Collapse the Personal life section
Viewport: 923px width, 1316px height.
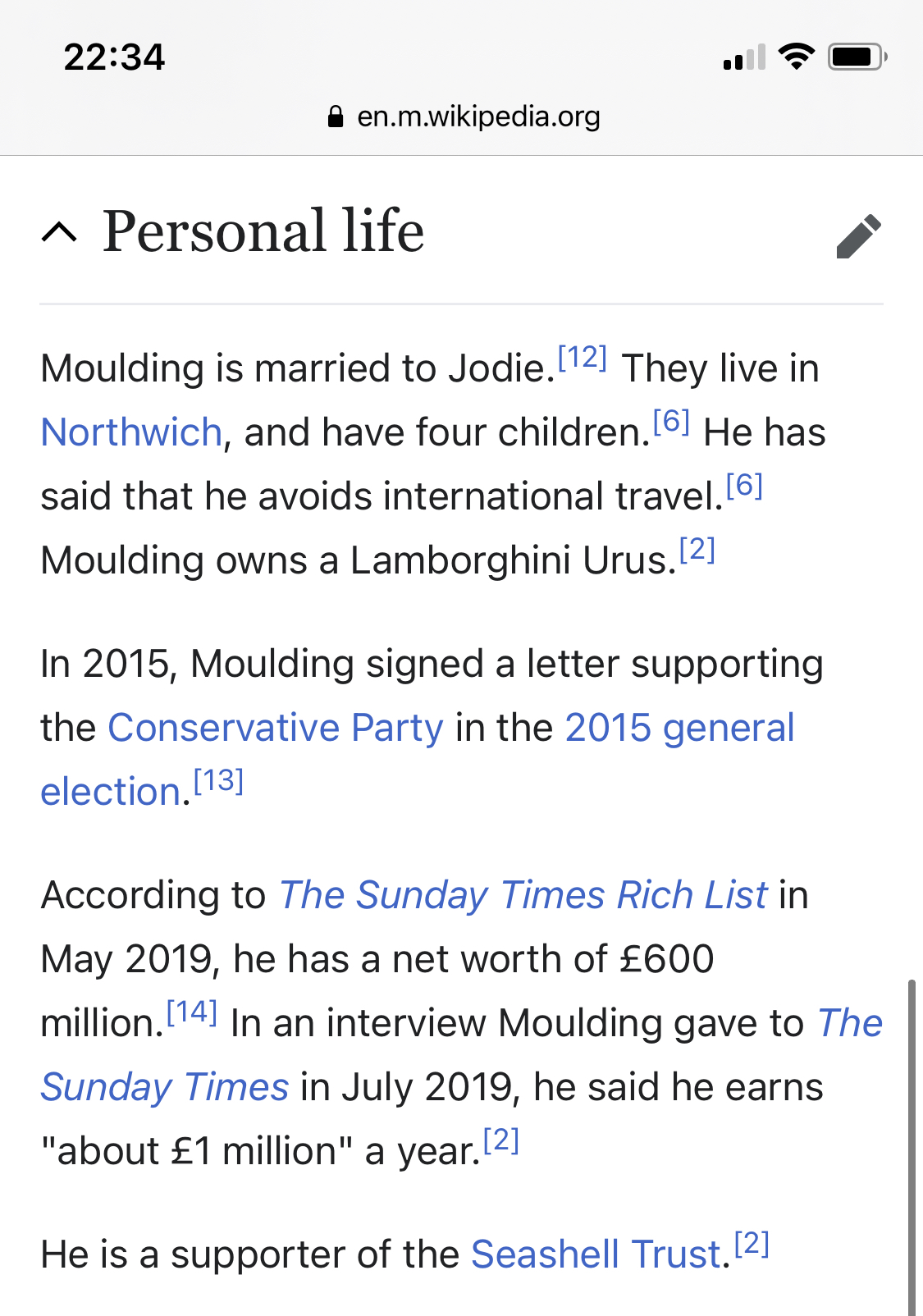(x=59, y=232)
